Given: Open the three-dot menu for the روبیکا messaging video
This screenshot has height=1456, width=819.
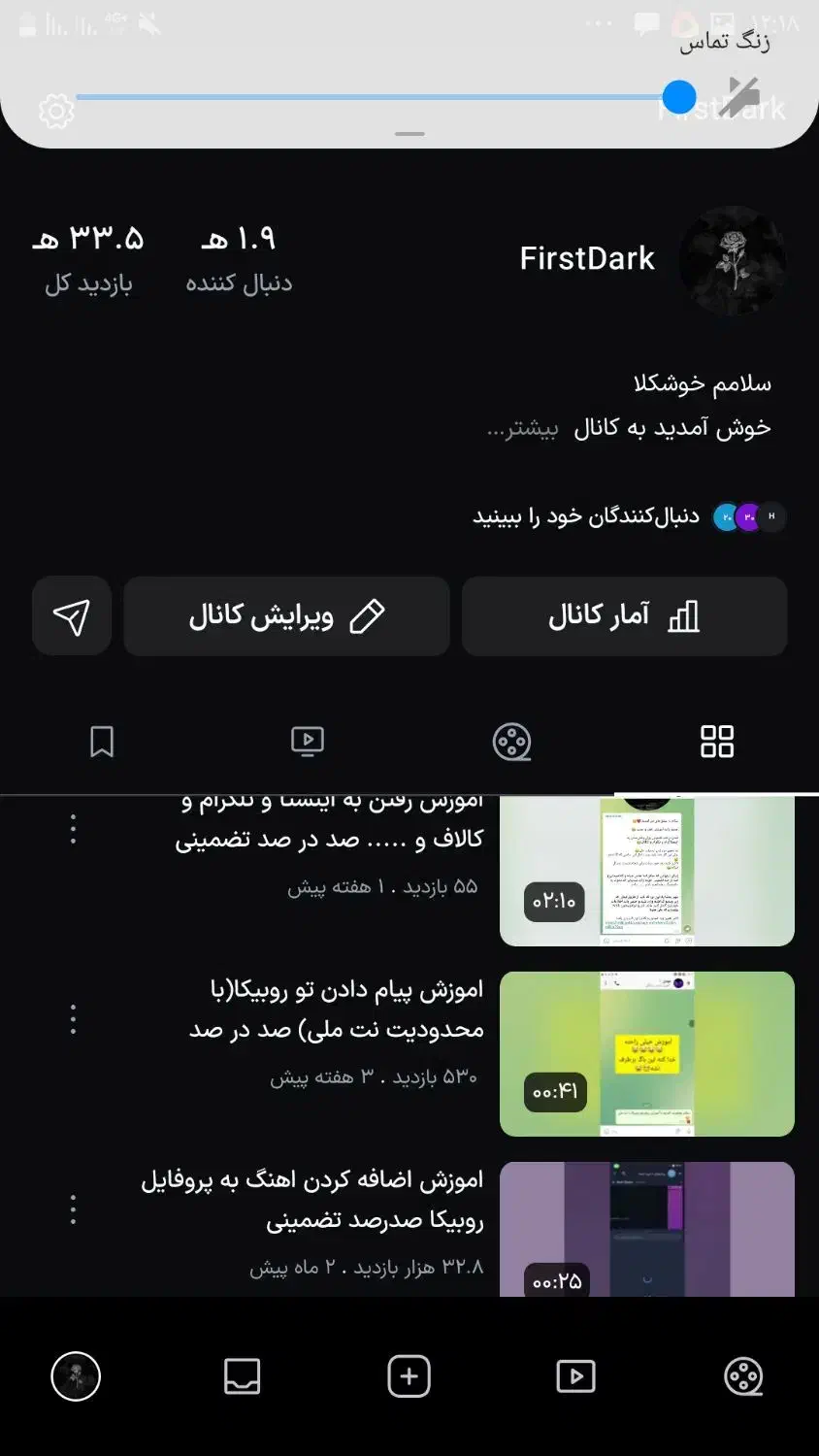Looking at the screenshot, I should coord(72,1019).
